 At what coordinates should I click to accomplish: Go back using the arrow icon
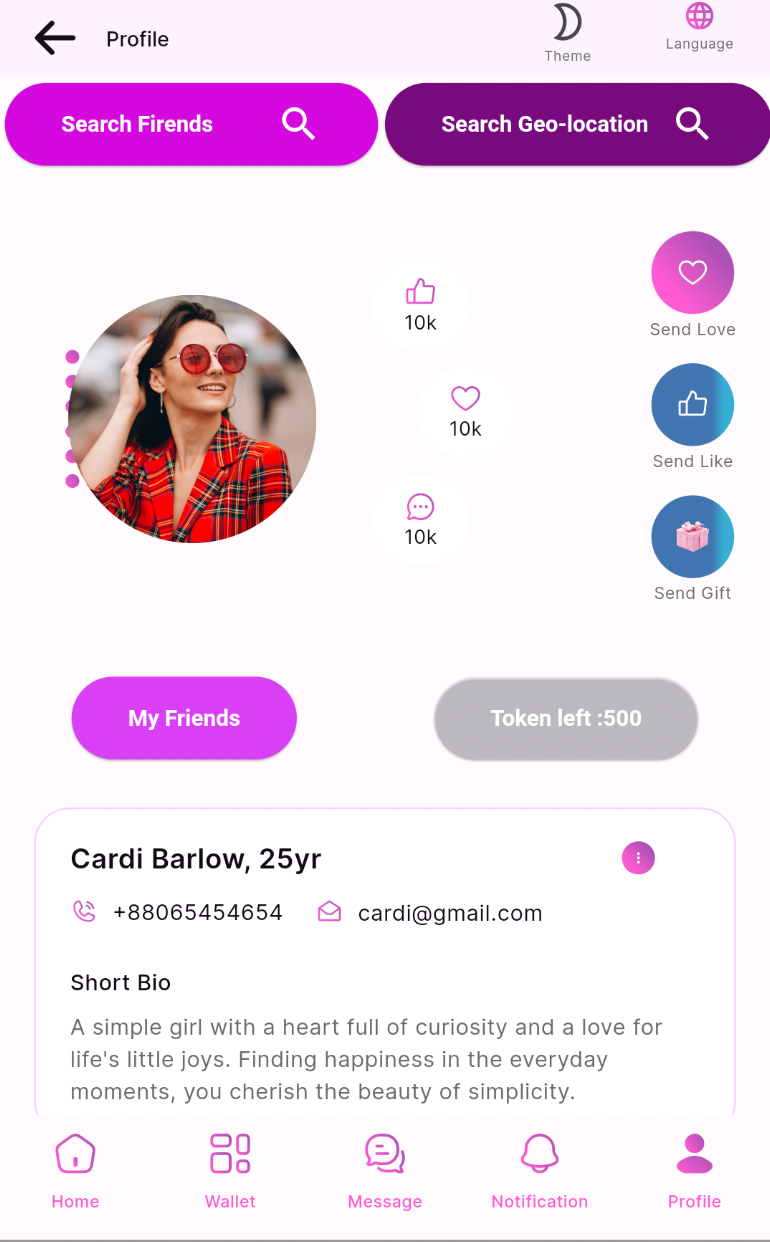pyautogui.click(x=55, y=39)
